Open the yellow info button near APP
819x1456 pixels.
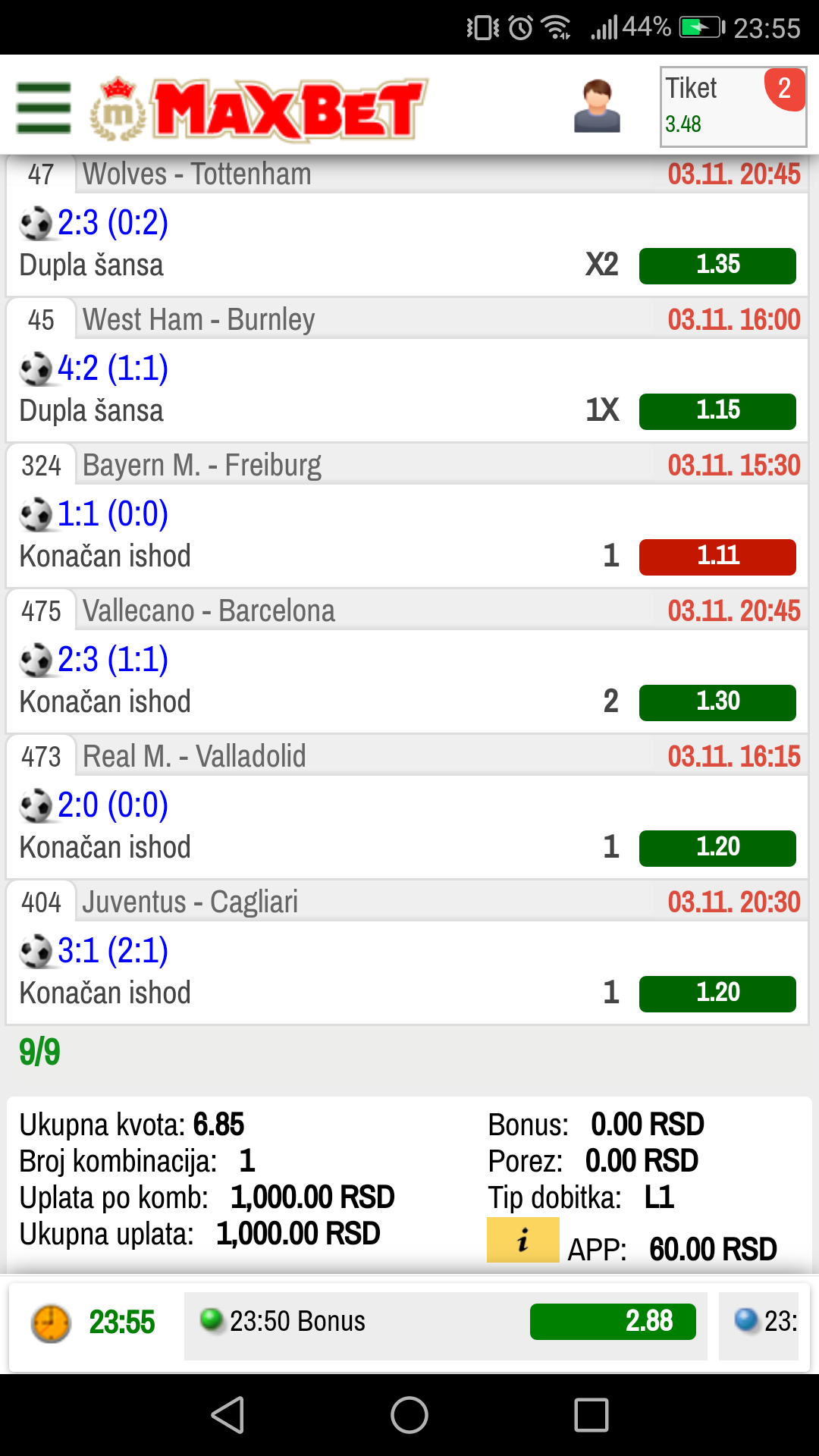point(522,1240)
